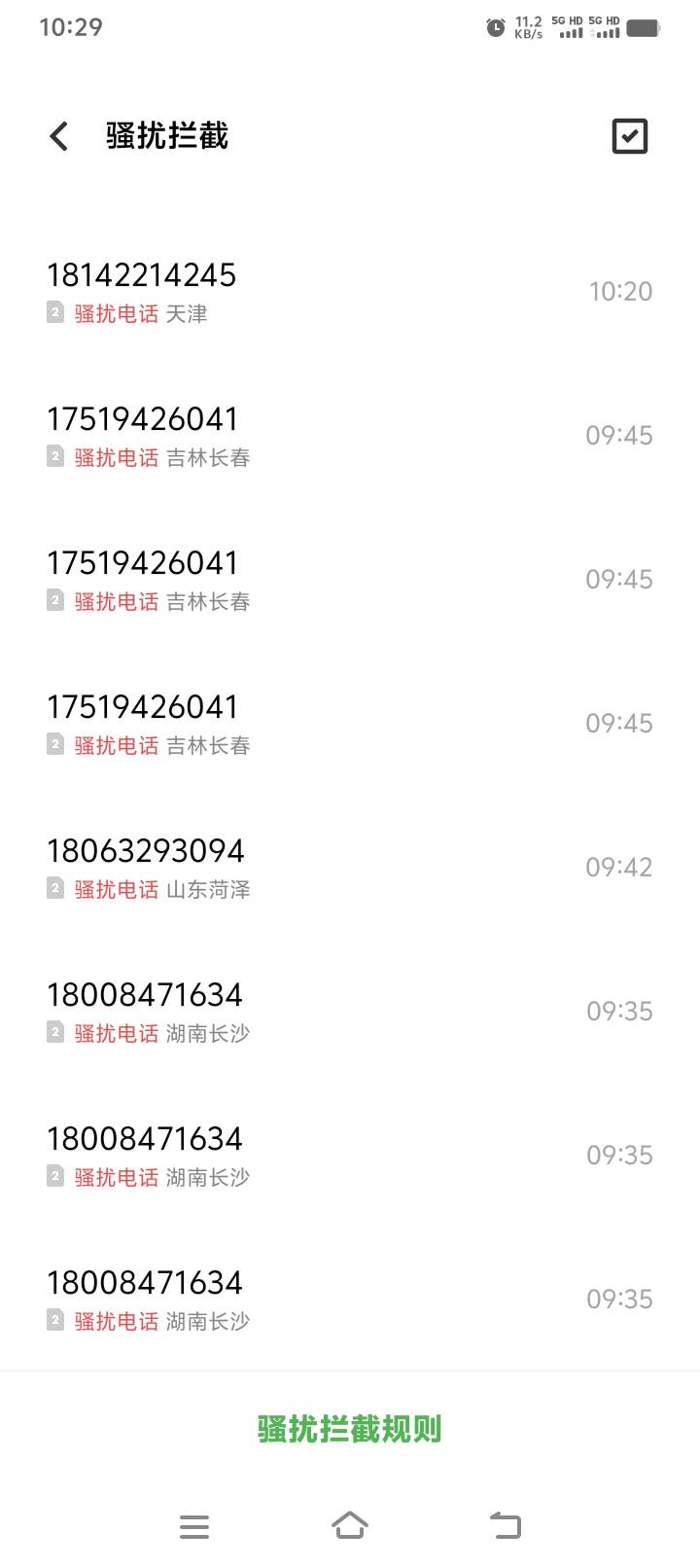Tap the multi-select checkbox icon
This screenshot has width=700, height=1568.
tap(630, 136)
